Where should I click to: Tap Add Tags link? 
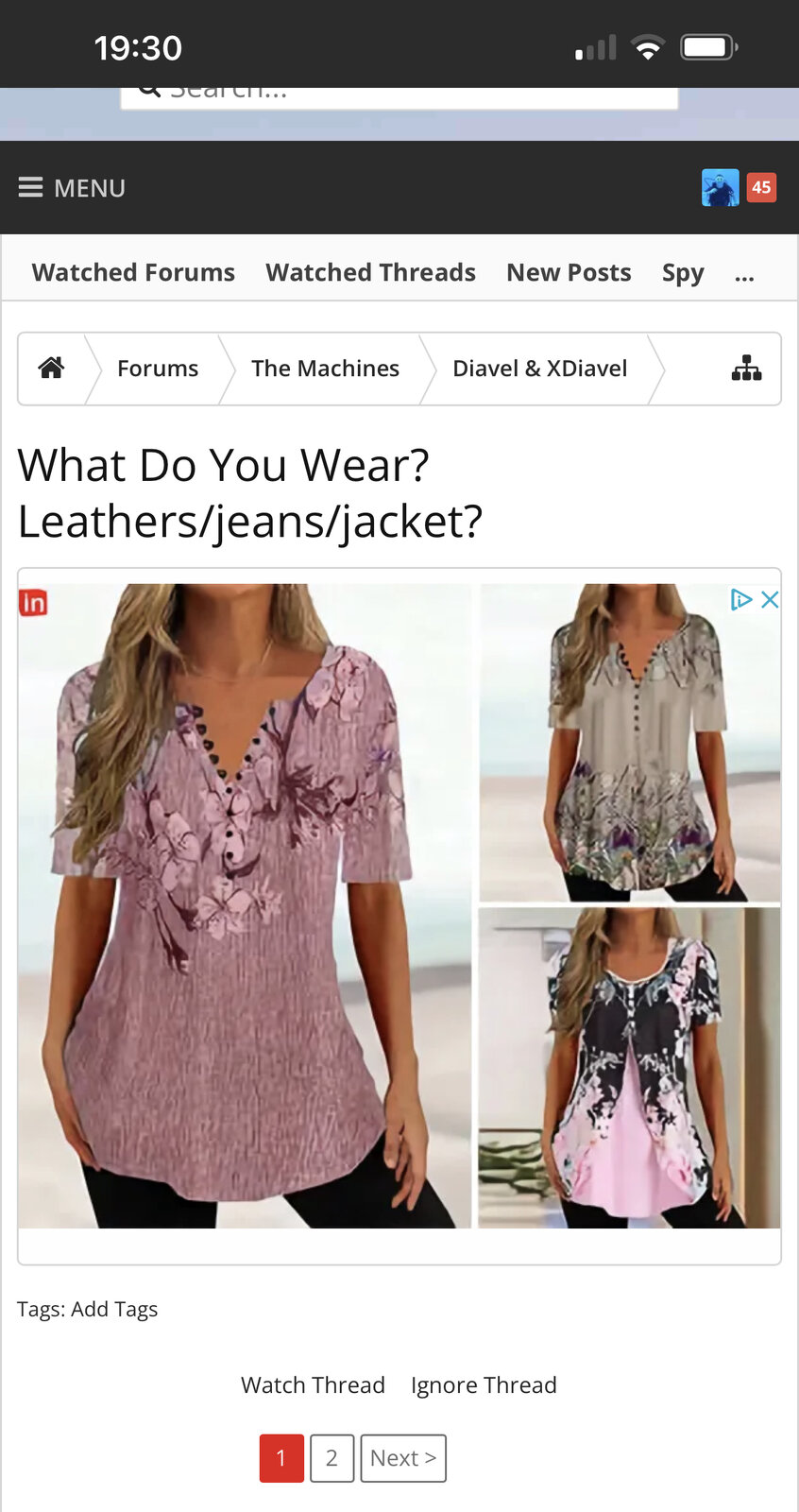(x=114, y=1309)
